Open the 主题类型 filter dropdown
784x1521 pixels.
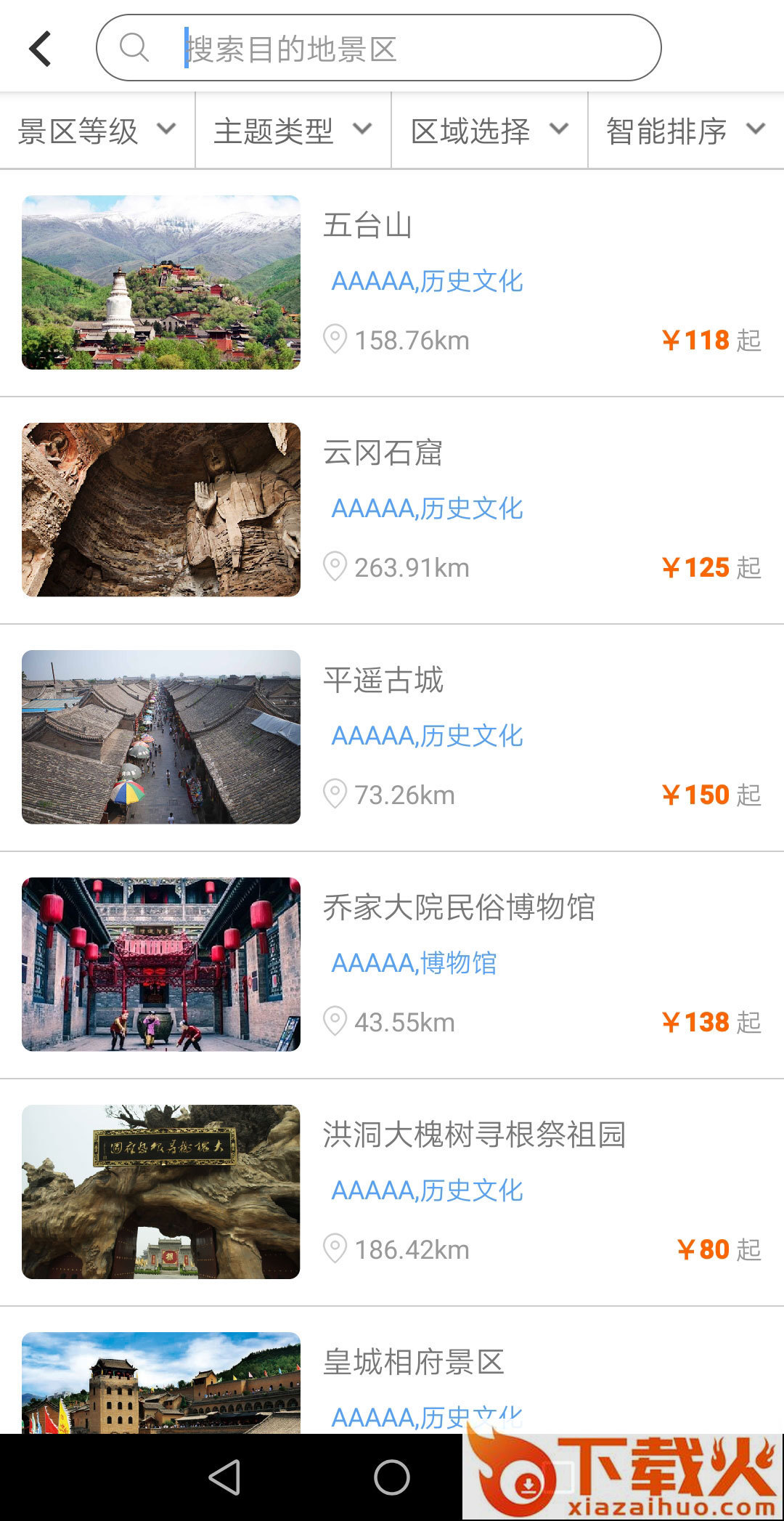tap(293, 131)
